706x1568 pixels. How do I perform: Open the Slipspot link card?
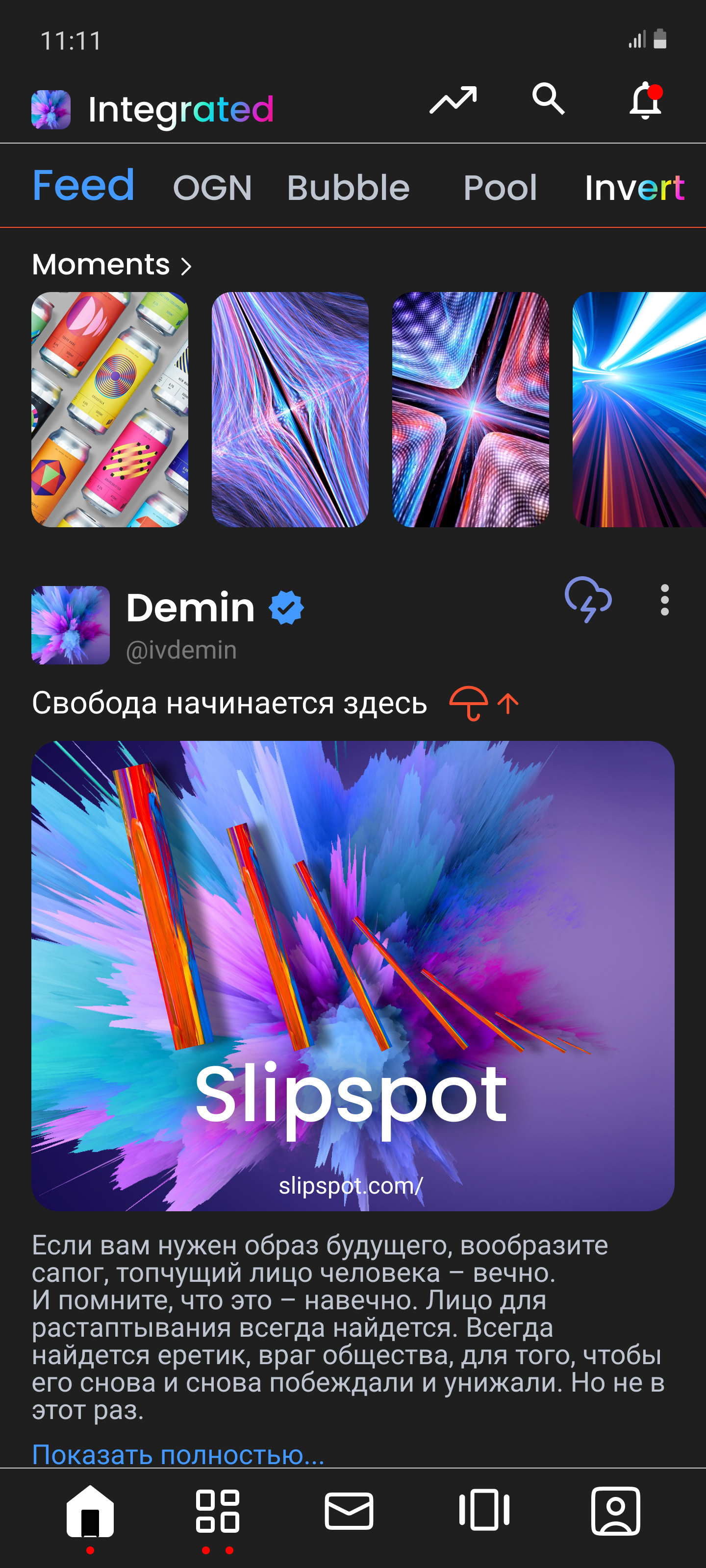coord(353,975)
